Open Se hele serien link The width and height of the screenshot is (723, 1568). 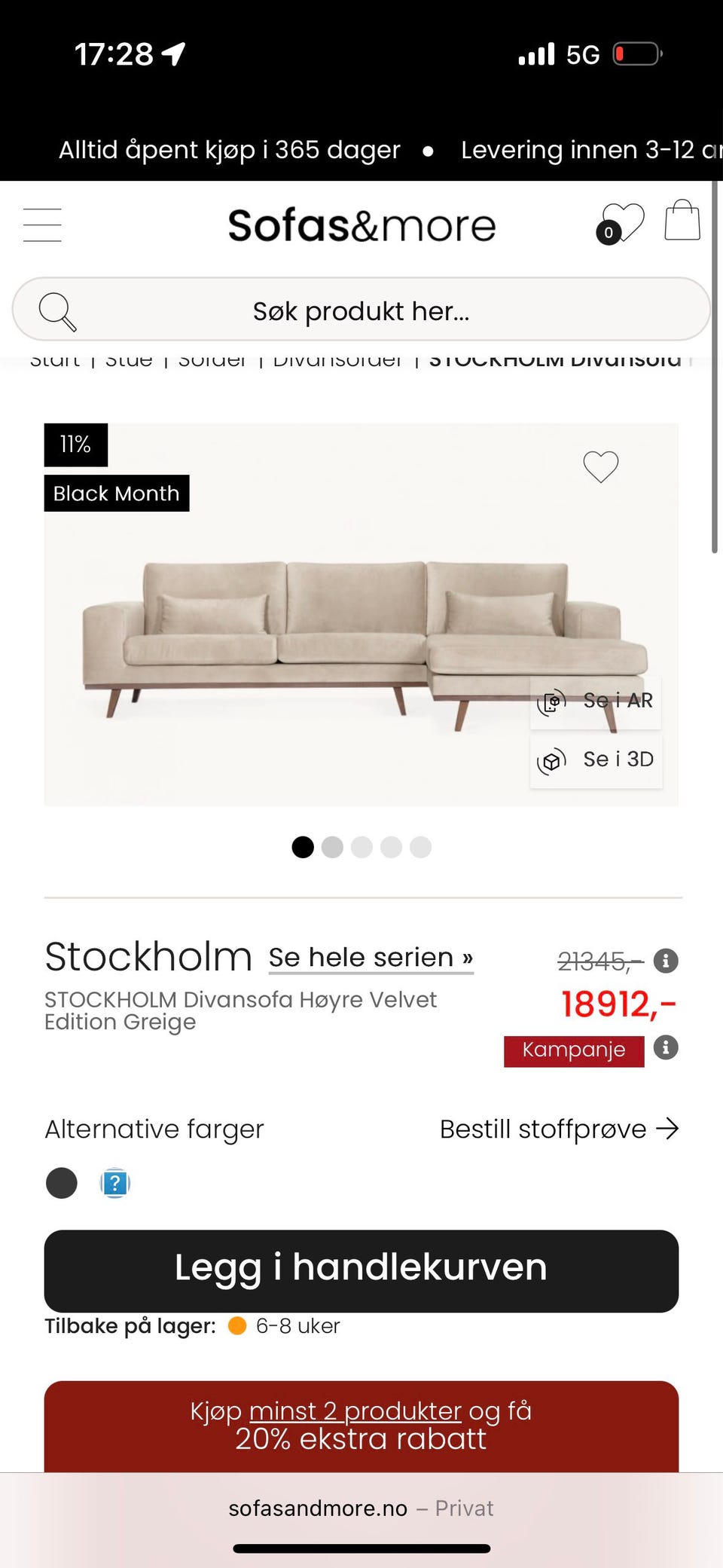371,957
